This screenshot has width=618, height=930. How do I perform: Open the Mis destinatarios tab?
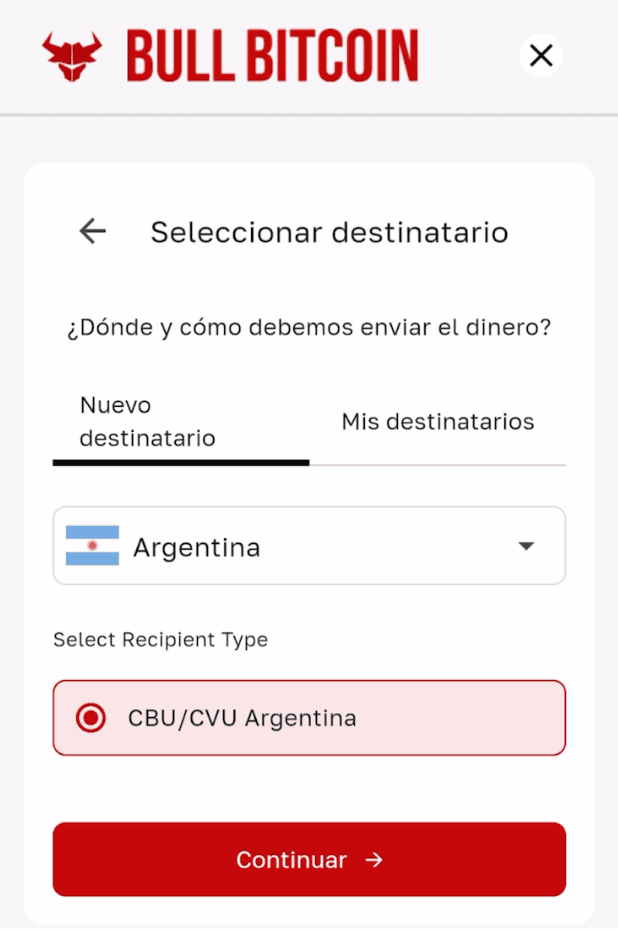tap(438, 422)
